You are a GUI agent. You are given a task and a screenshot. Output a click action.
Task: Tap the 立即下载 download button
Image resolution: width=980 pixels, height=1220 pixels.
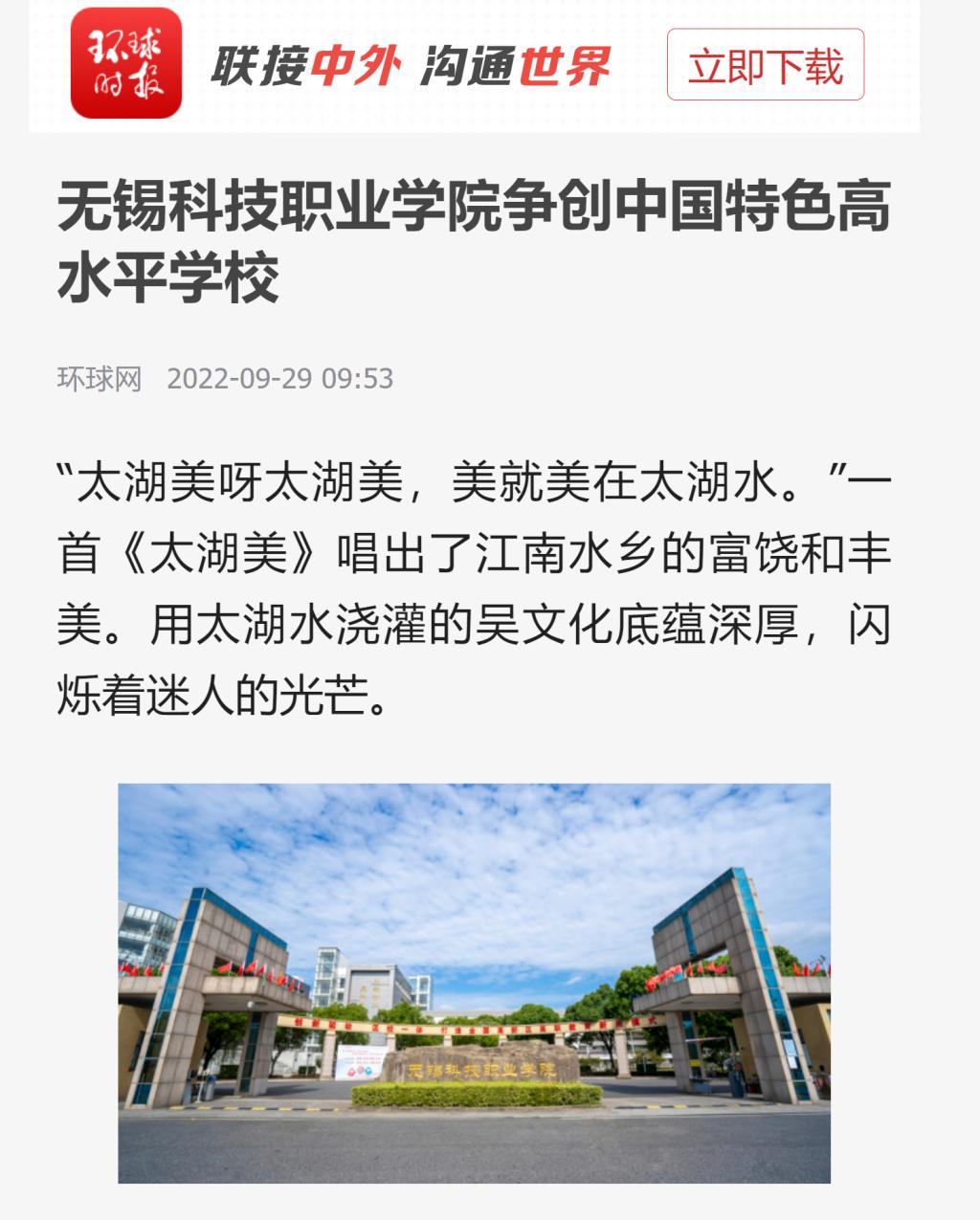coord(765,65)
